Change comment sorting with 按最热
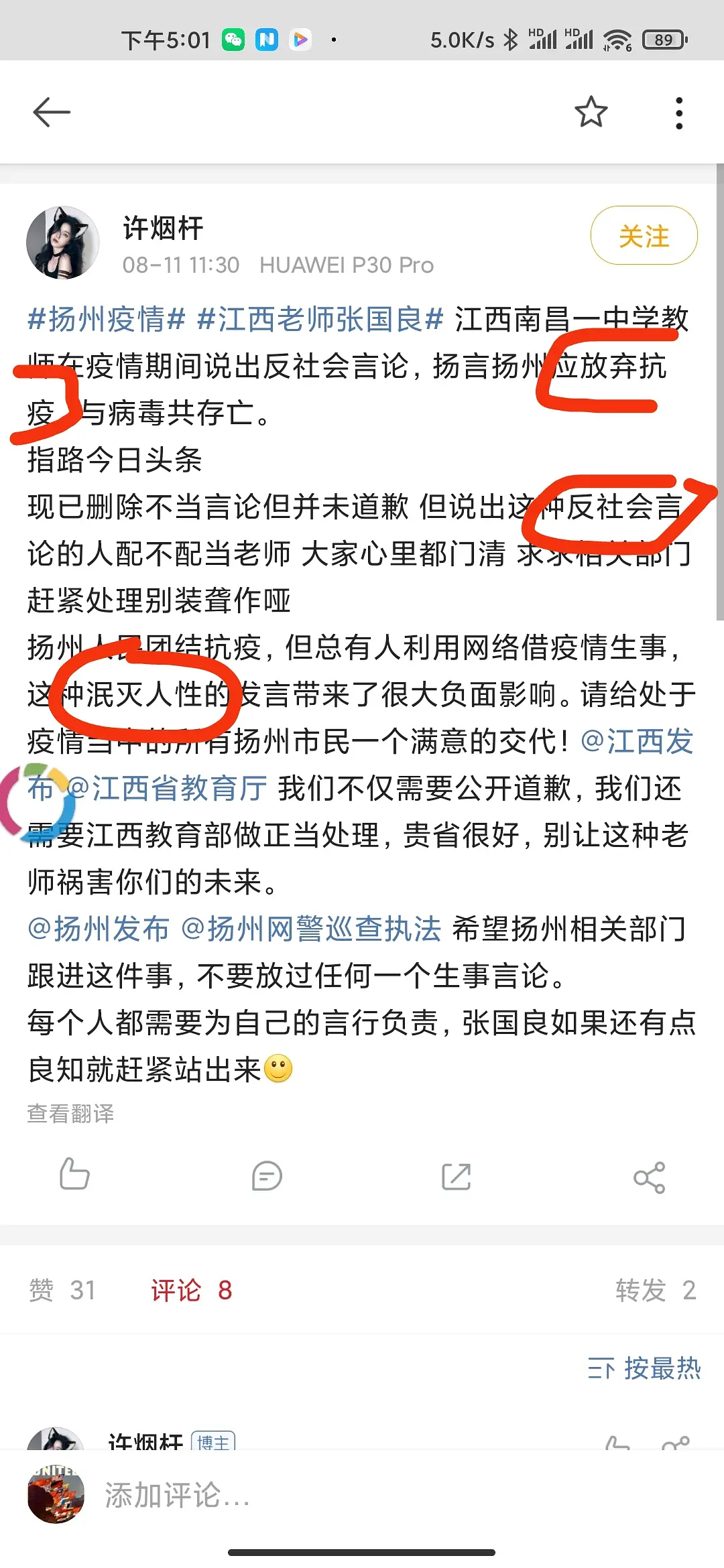The height and width of the screenshot is (1568, 724). [644, 1368]
